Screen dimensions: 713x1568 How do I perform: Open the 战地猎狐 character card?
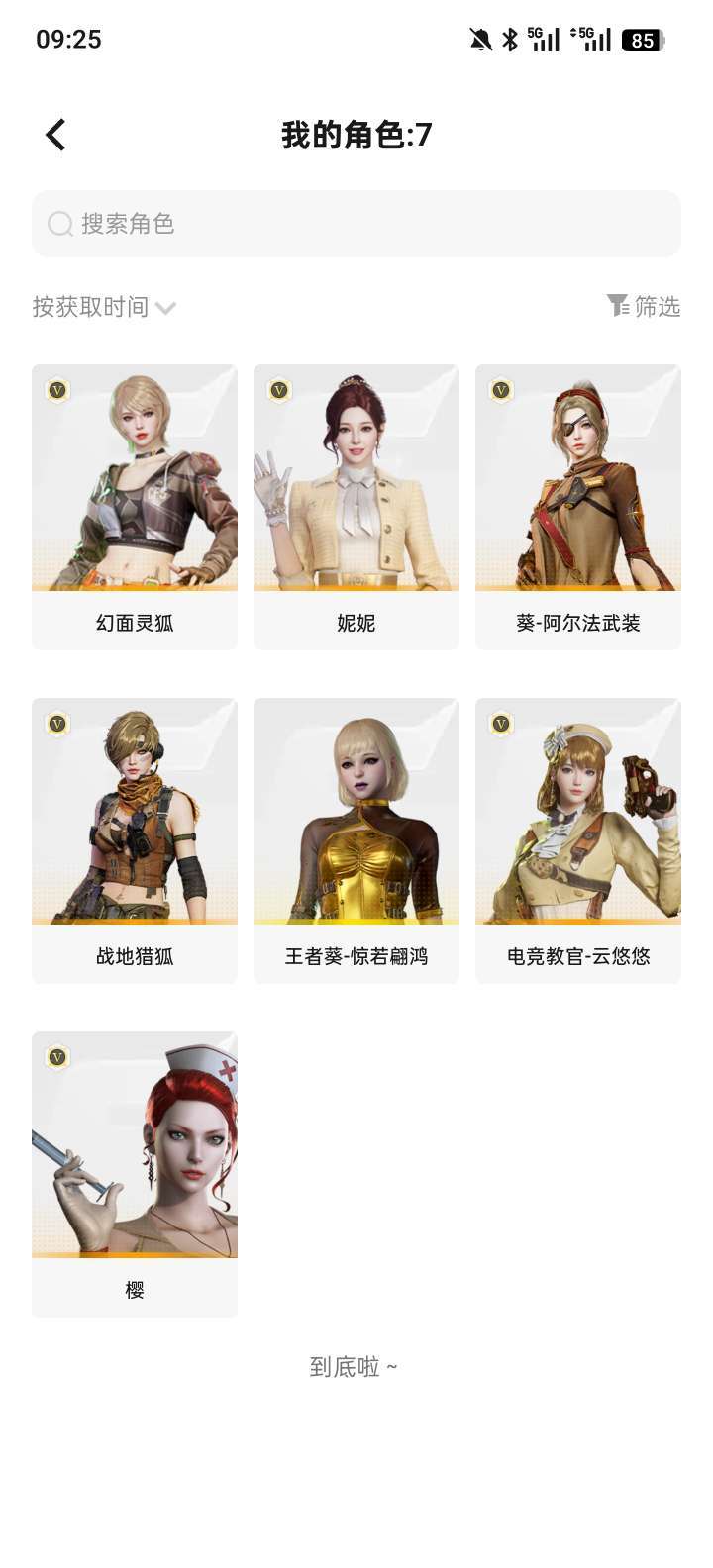pyautogui.click(x=135, y=839)
